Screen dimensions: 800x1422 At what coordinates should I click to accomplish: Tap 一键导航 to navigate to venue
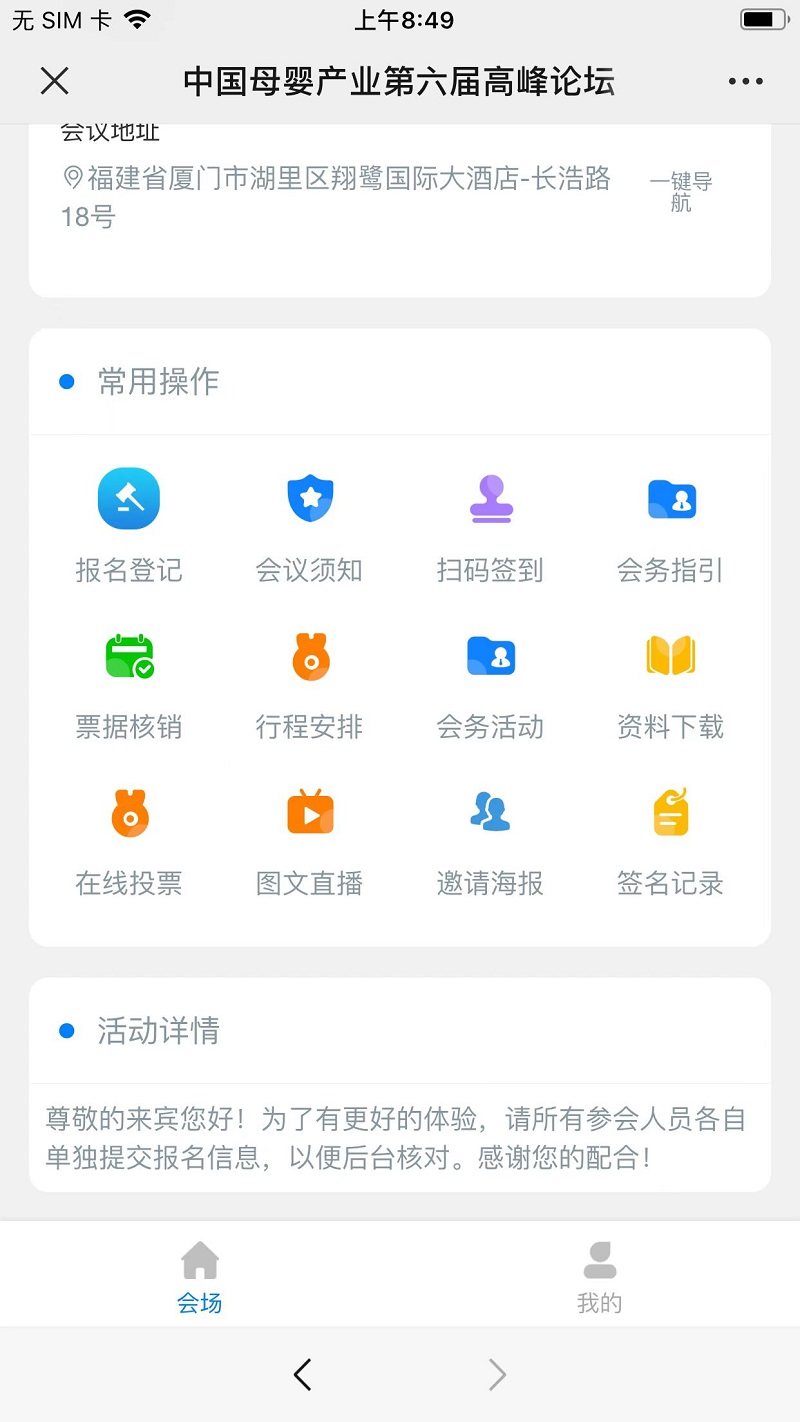(x=681, y=192)
